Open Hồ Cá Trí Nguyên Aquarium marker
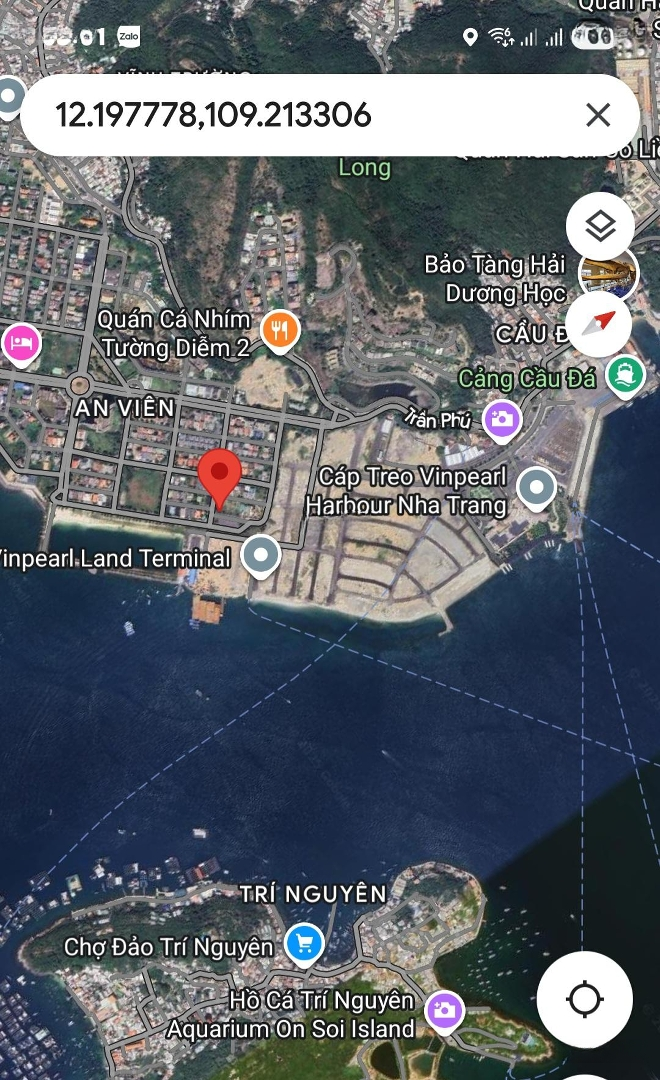 tap(444, 1009)
